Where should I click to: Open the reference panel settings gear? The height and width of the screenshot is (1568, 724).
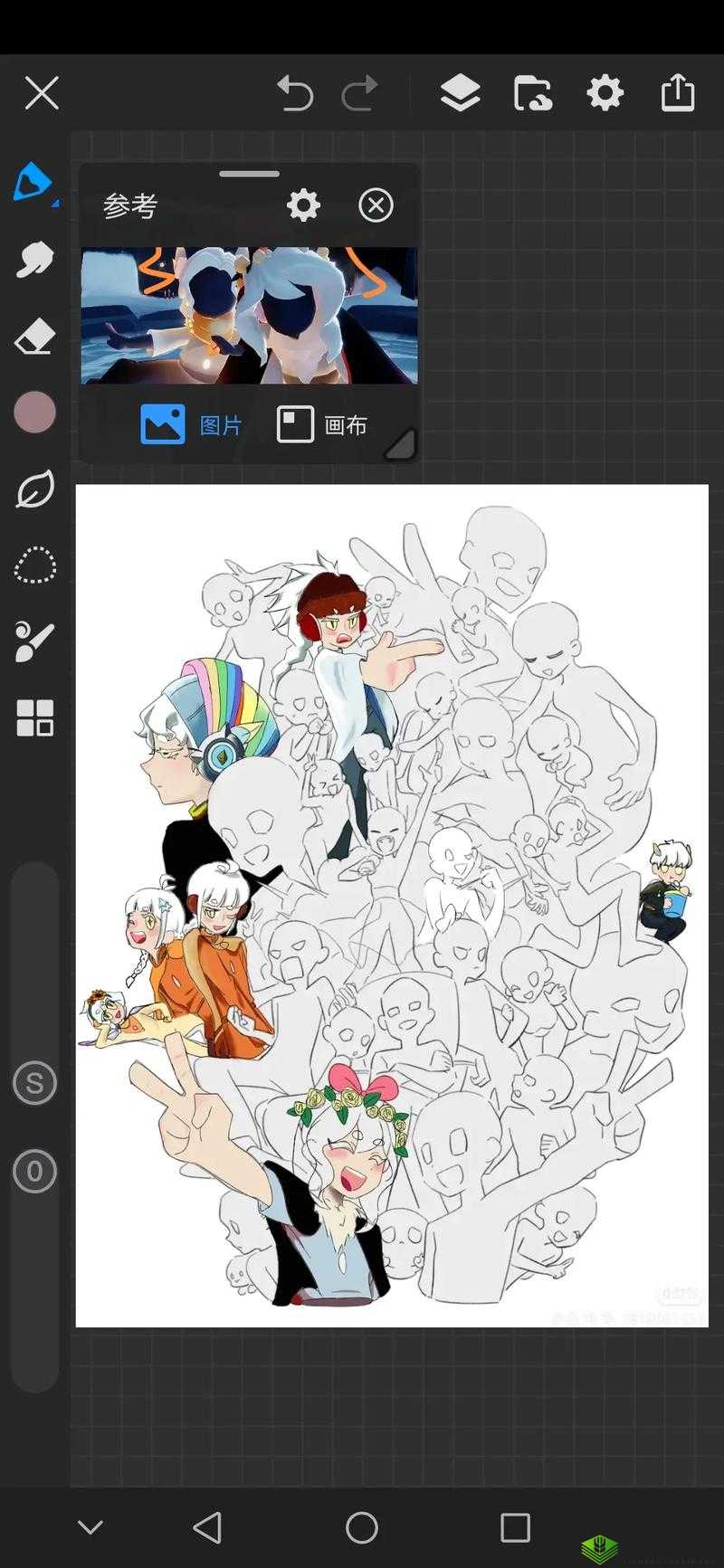click(x=303, y=205)
